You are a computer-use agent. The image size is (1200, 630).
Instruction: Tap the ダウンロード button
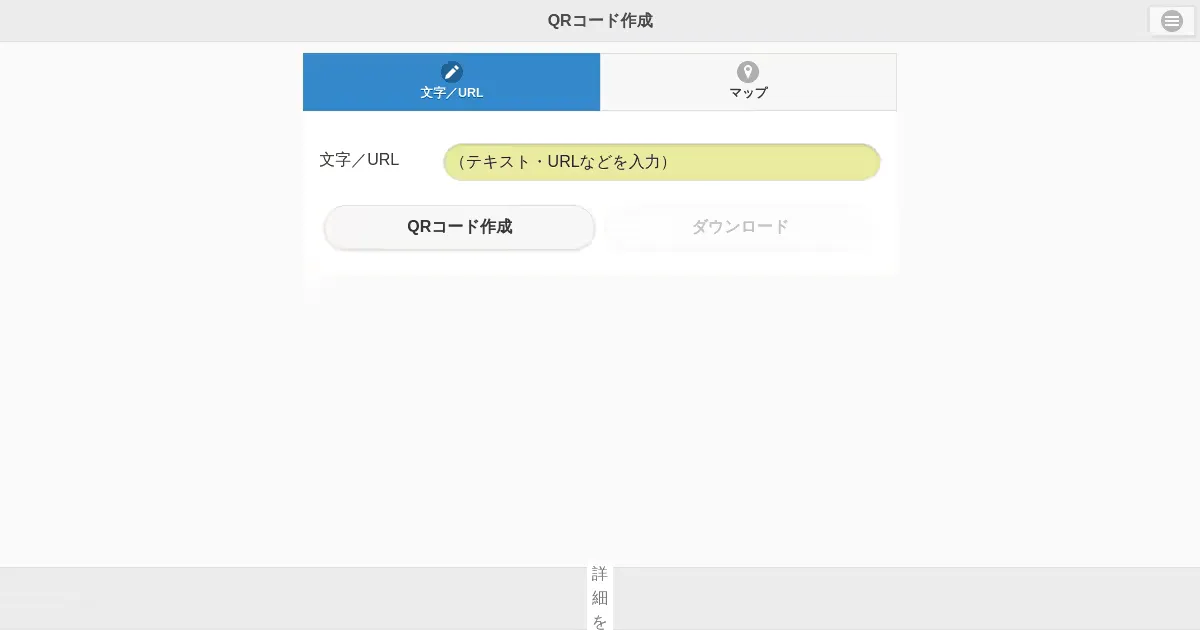pyautogui.click(x=740, y=227)
